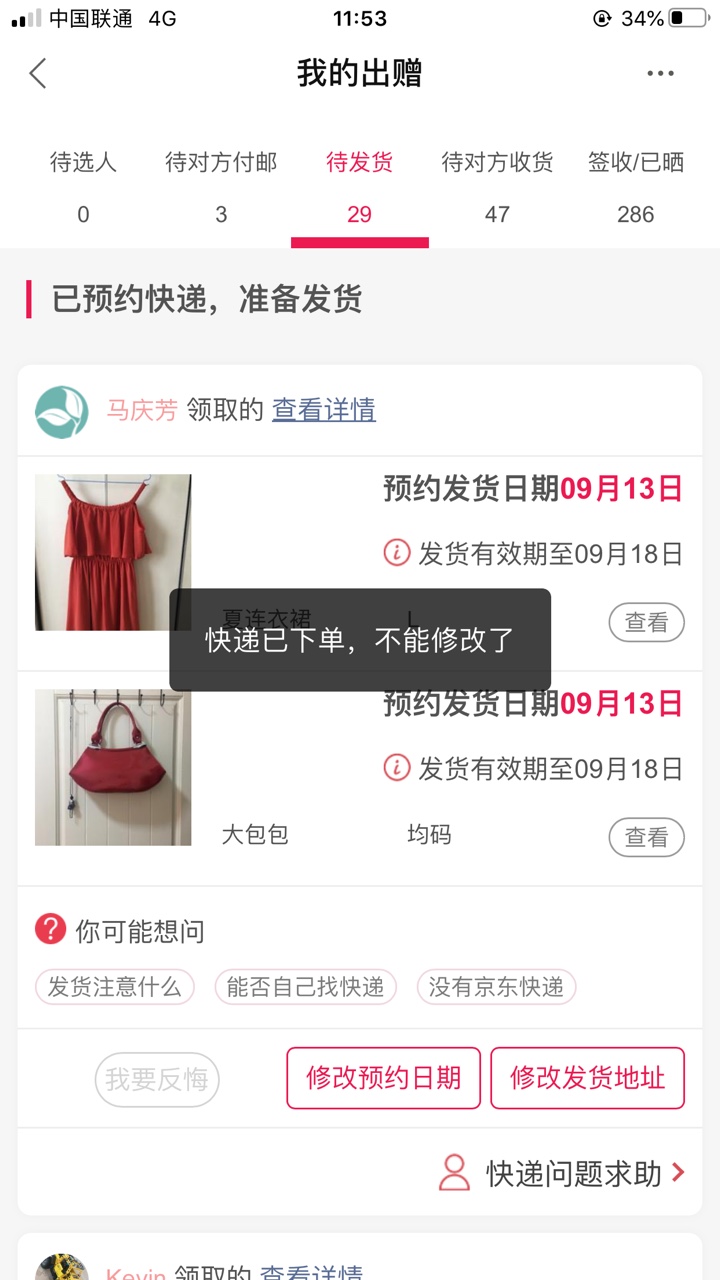View 马庆芳's profile avatar
Image resolution: width=720 pixels, height=1280 pixels.
point(62,411)
